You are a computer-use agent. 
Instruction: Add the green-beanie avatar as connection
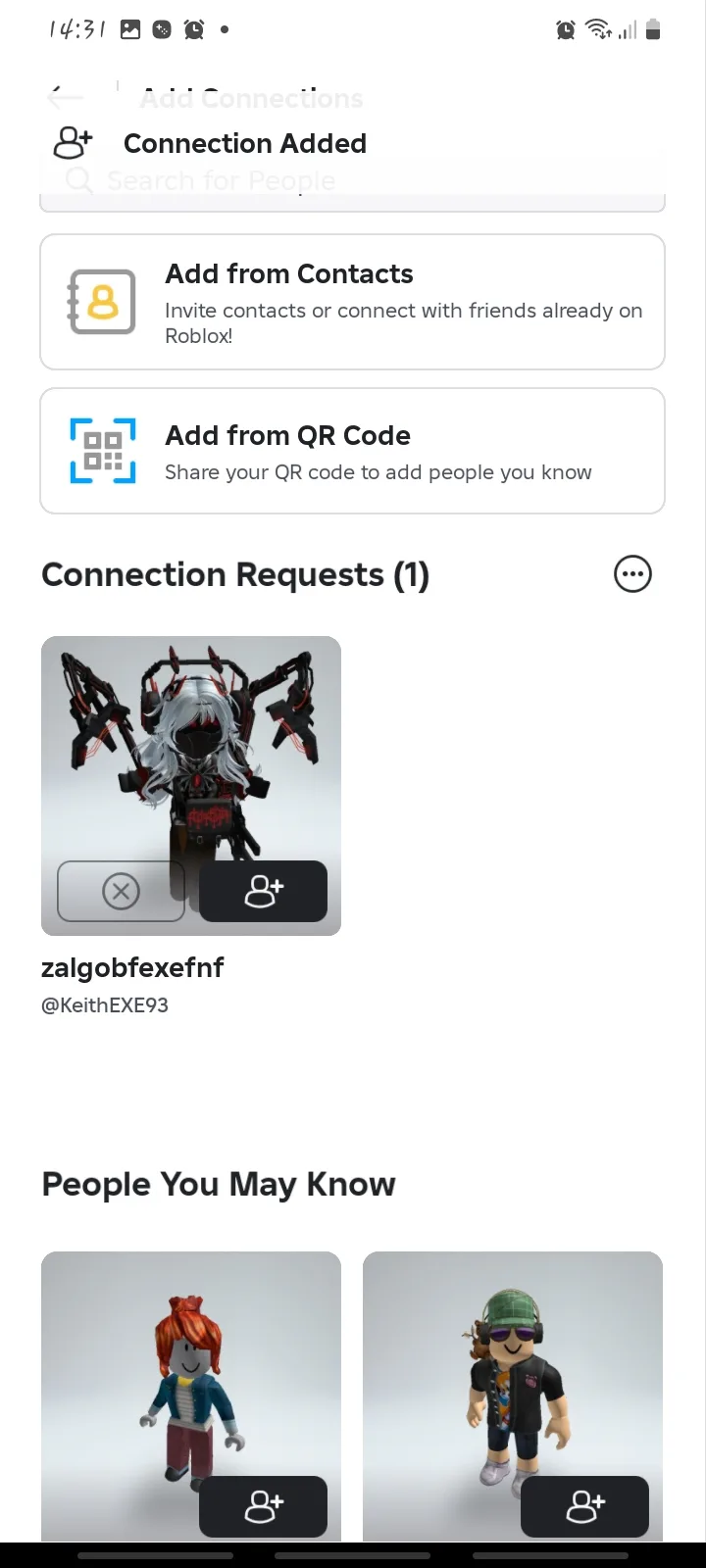click(x=584, y=1506)
